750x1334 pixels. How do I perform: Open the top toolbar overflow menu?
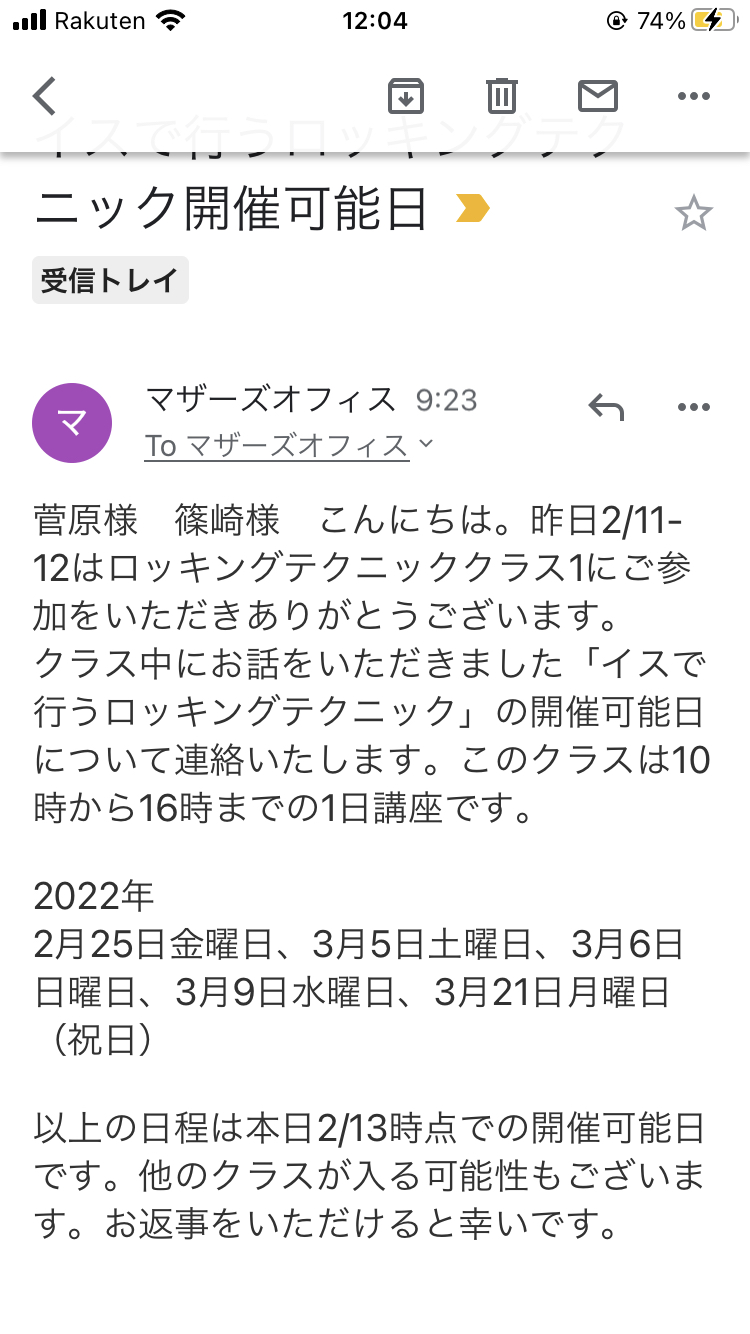(693, 97)
